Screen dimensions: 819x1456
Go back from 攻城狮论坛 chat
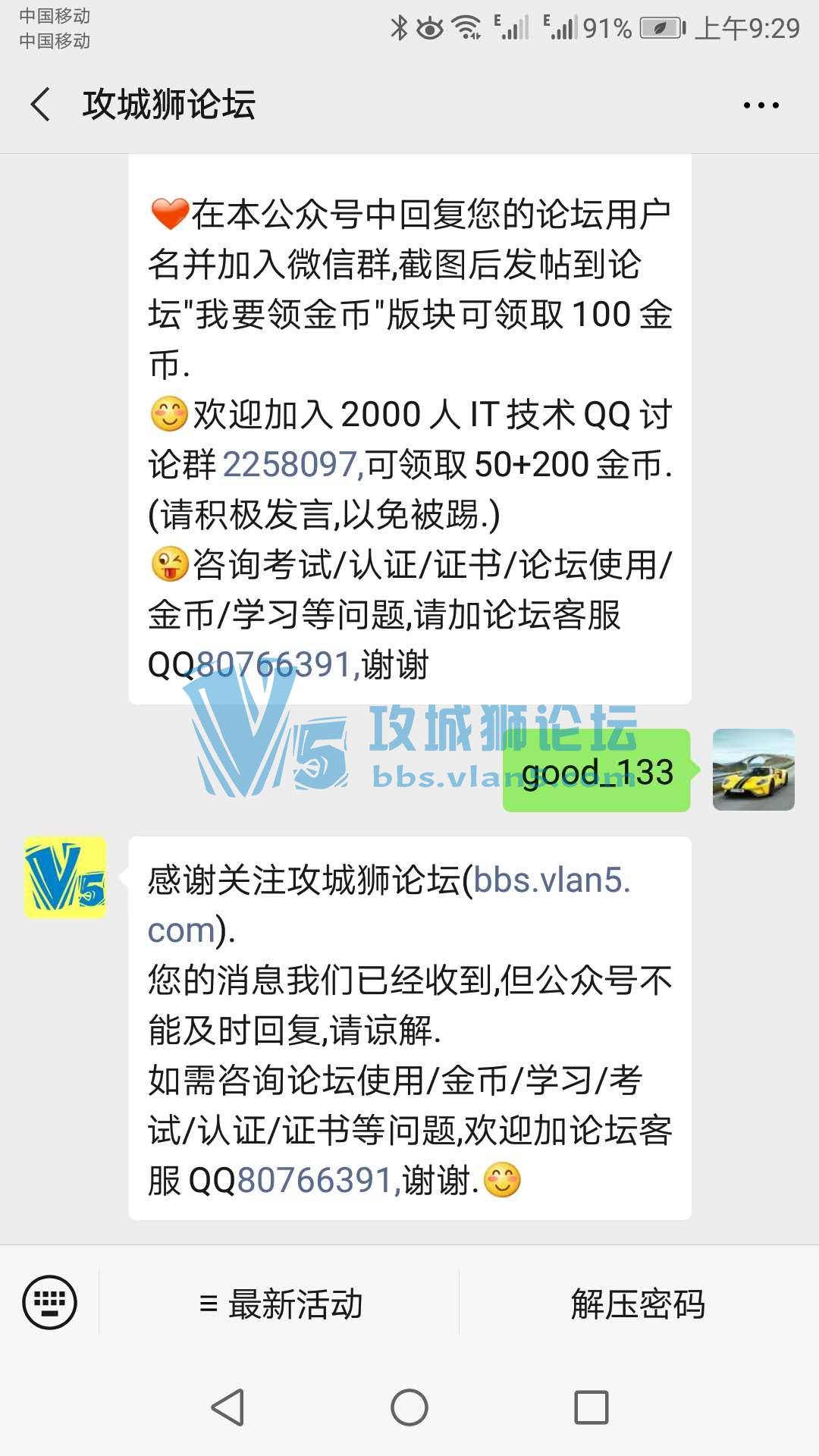tap(42, 104)
